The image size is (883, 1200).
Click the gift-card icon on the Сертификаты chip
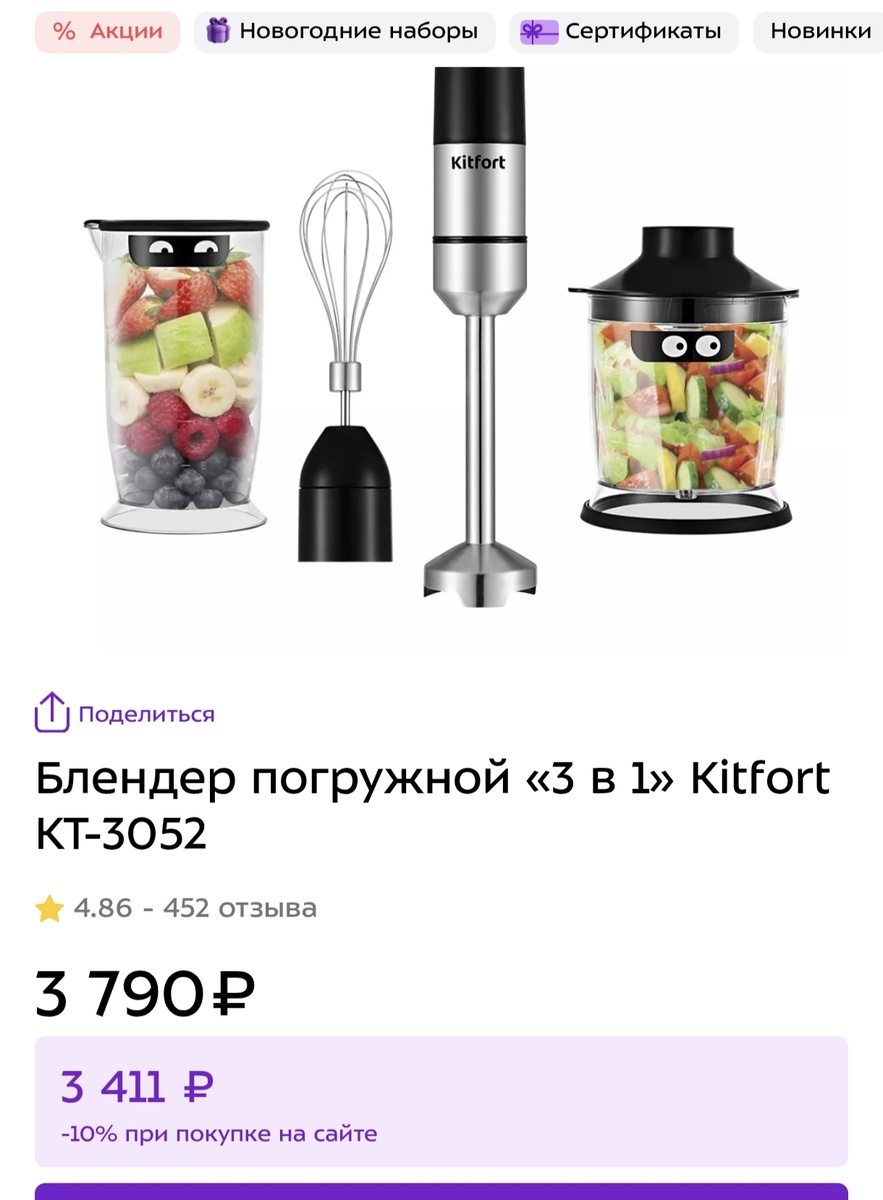tap(539, 31)
